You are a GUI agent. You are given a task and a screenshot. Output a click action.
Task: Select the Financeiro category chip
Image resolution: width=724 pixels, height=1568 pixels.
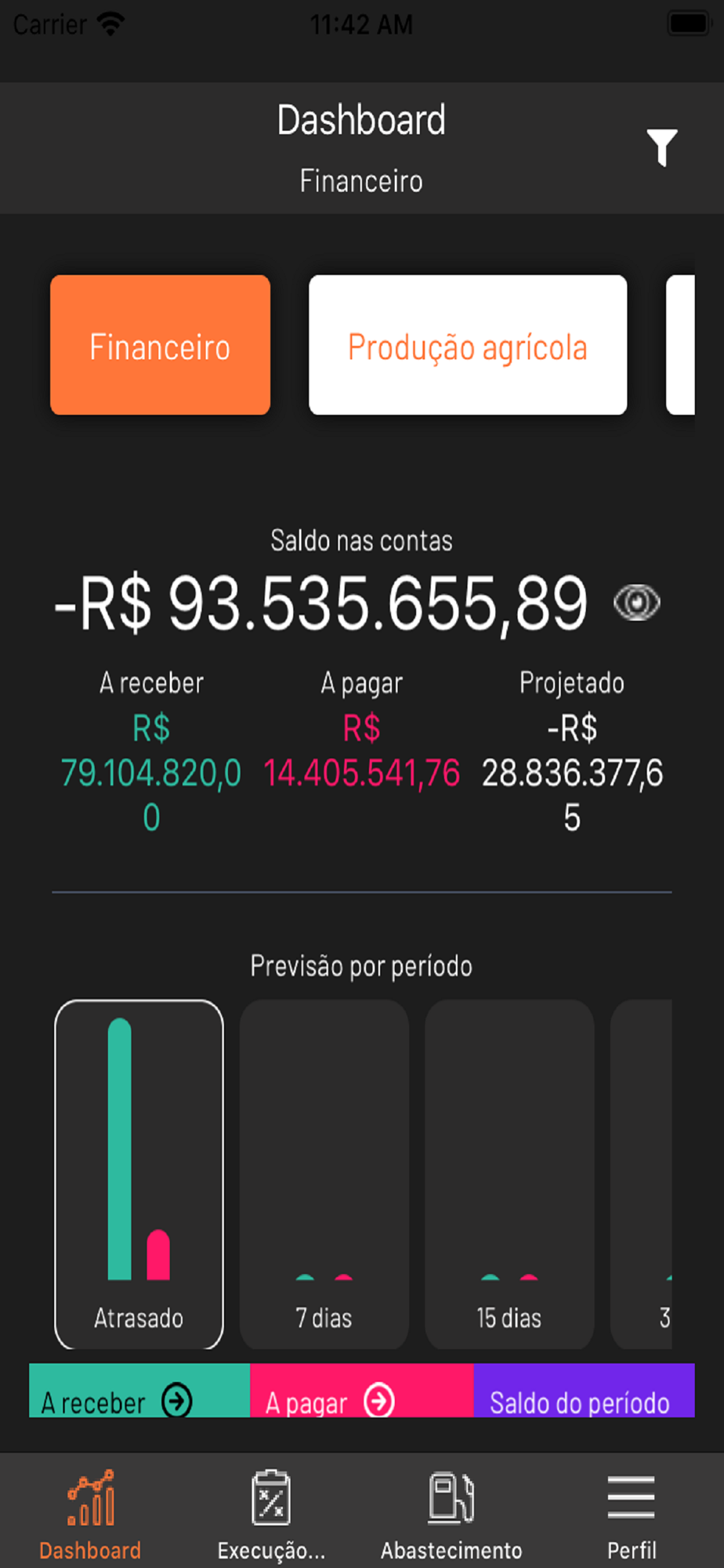click(160, 345)
